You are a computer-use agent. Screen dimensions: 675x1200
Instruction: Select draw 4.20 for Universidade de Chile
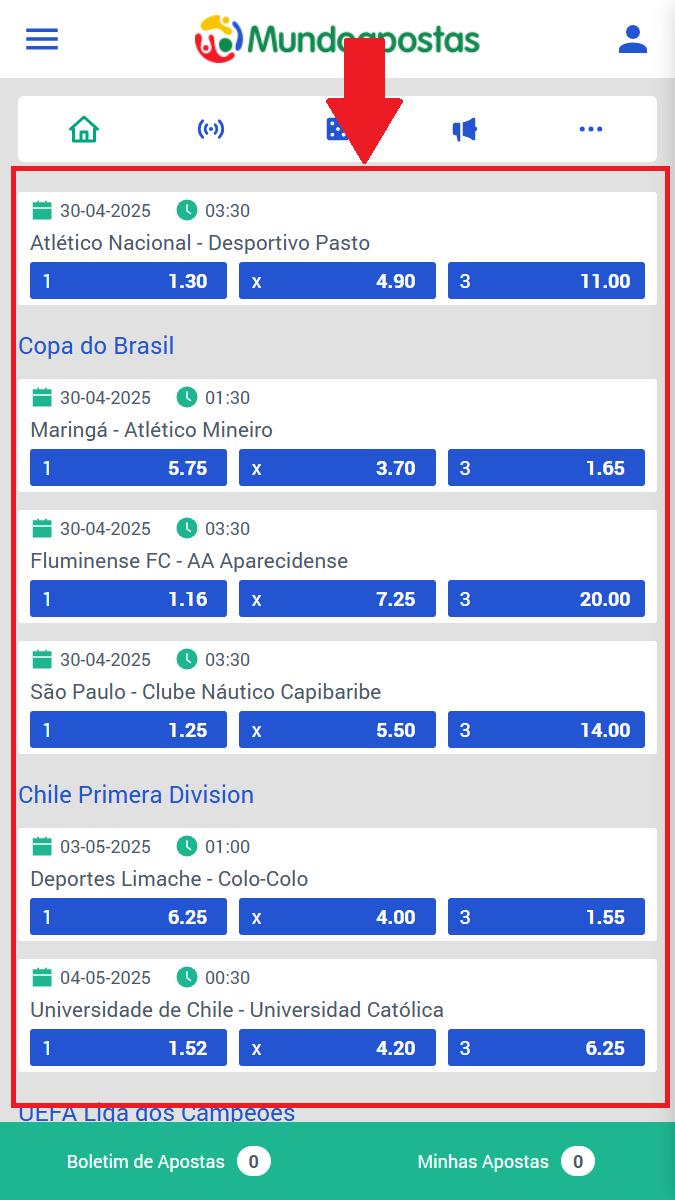point(337,1048)
